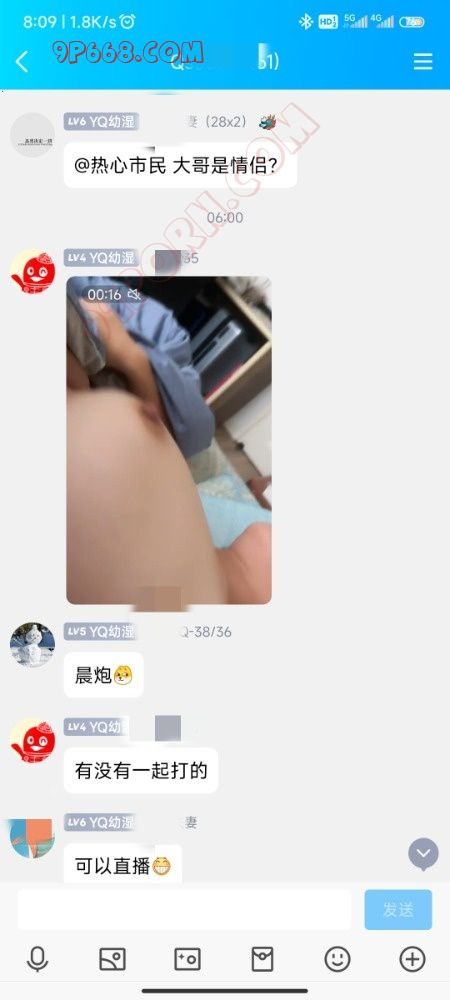Open the emoji smiley panel
Screen dimensions: 450x1000
point(337,959)
